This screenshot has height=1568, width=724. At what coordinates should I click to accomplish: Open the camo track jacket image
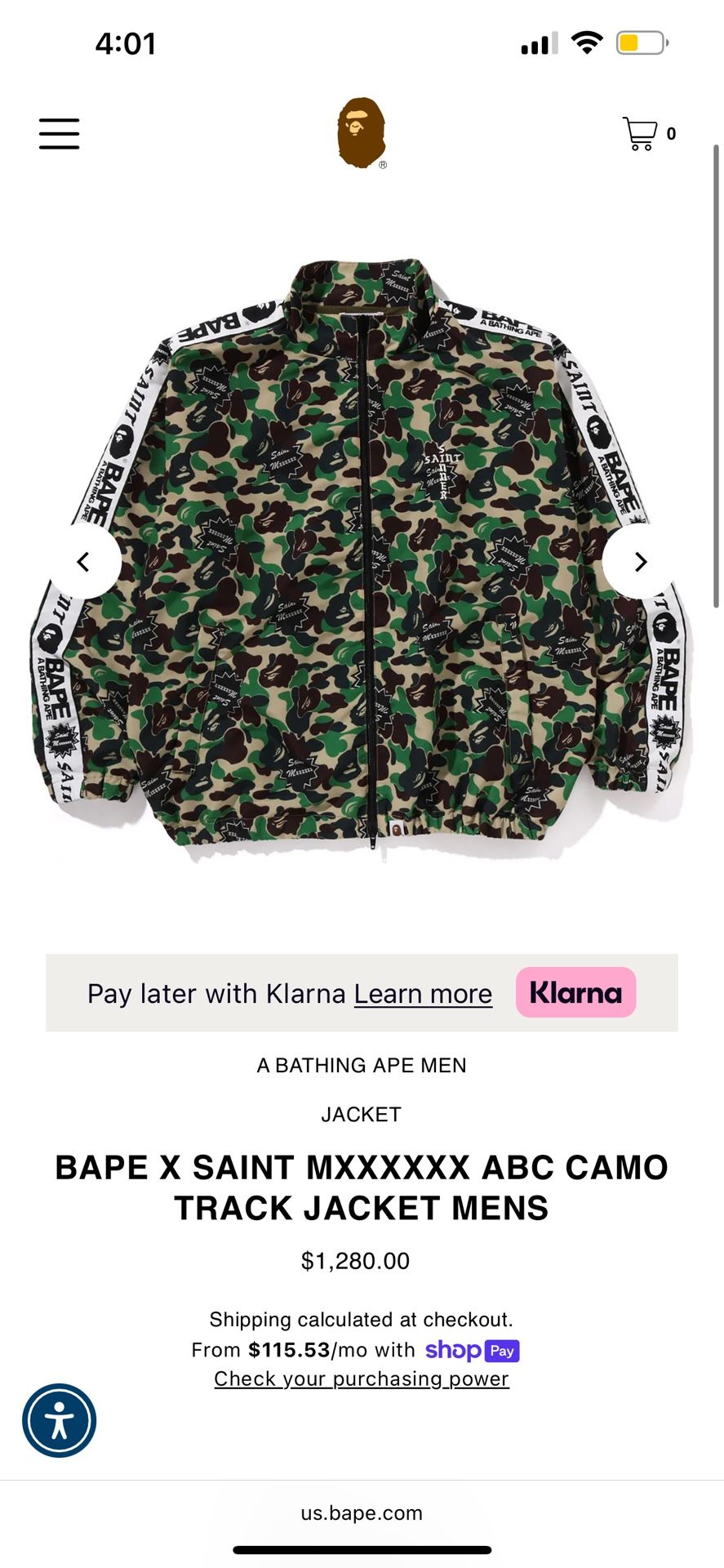coord(362,555)
